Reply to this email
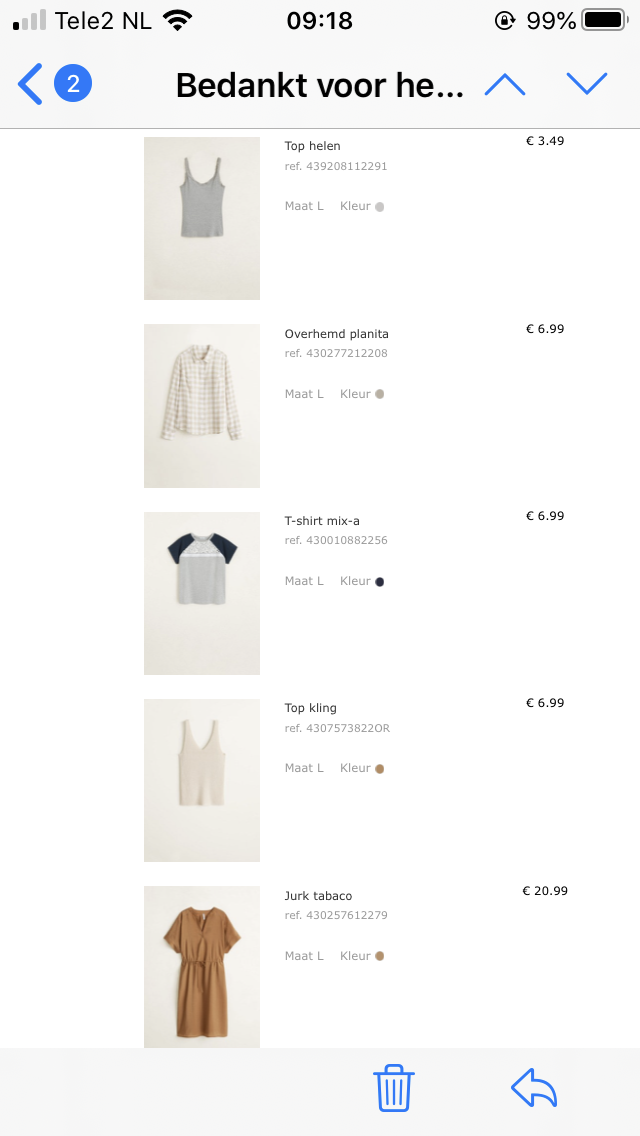The height and width of the screenshot is (1136, 640). pyautogui.click(x=534, y=1087)
